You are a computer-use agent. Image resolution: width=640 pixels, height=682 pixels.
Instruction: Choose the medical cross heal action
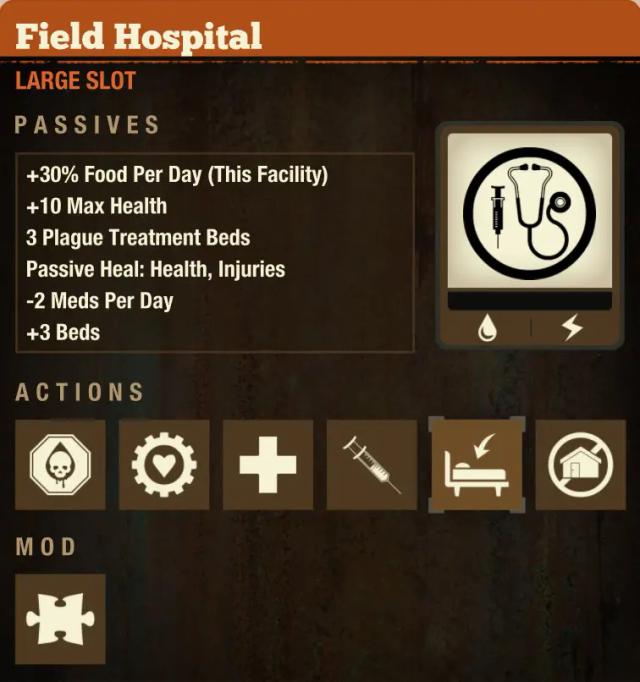(268, 465)
